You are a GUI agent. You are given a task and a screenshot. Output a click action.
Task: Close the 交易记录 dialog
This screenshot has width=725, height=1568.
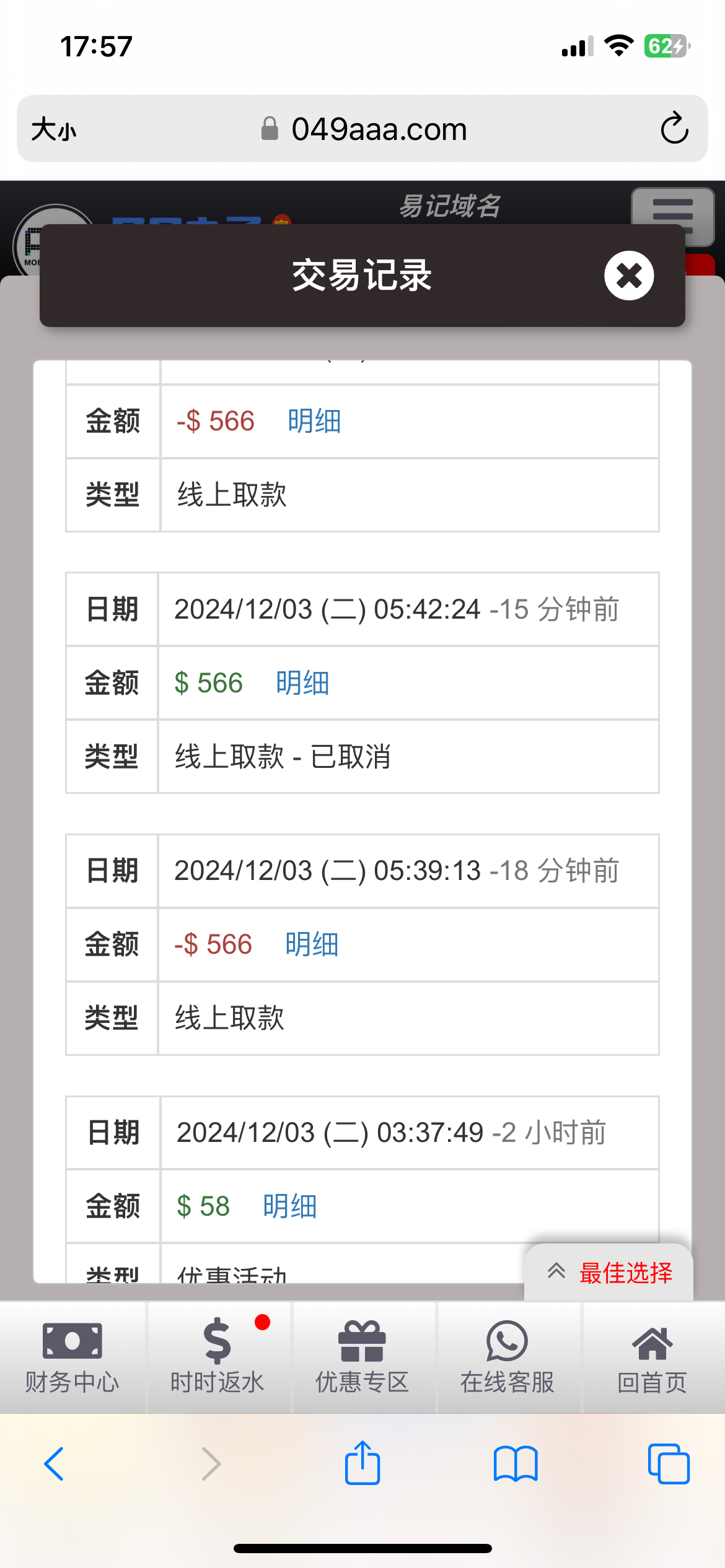629,276
